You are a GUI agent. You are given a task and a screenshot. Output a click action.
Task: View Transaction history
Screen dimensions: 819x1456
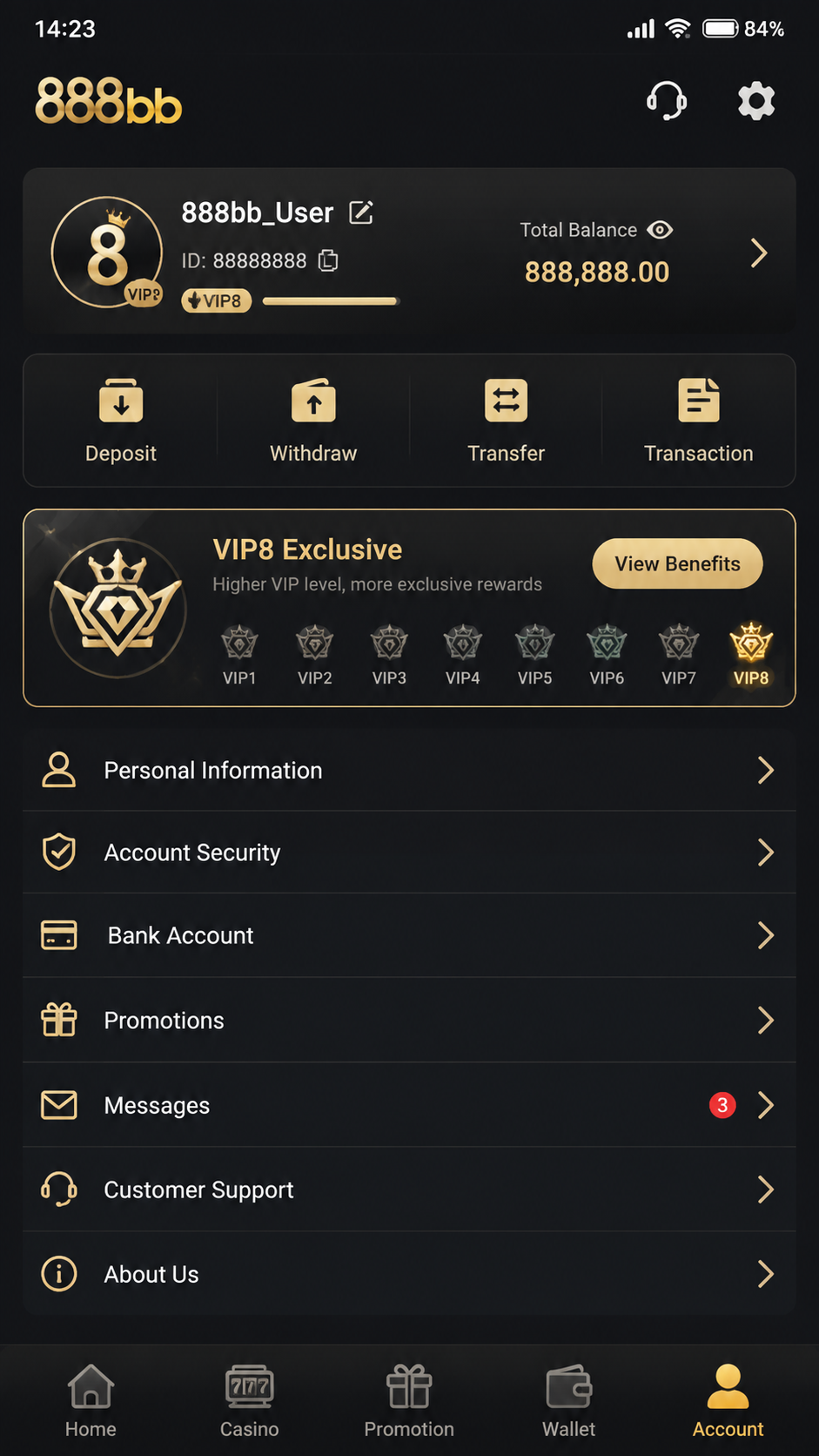coord(698,421)
